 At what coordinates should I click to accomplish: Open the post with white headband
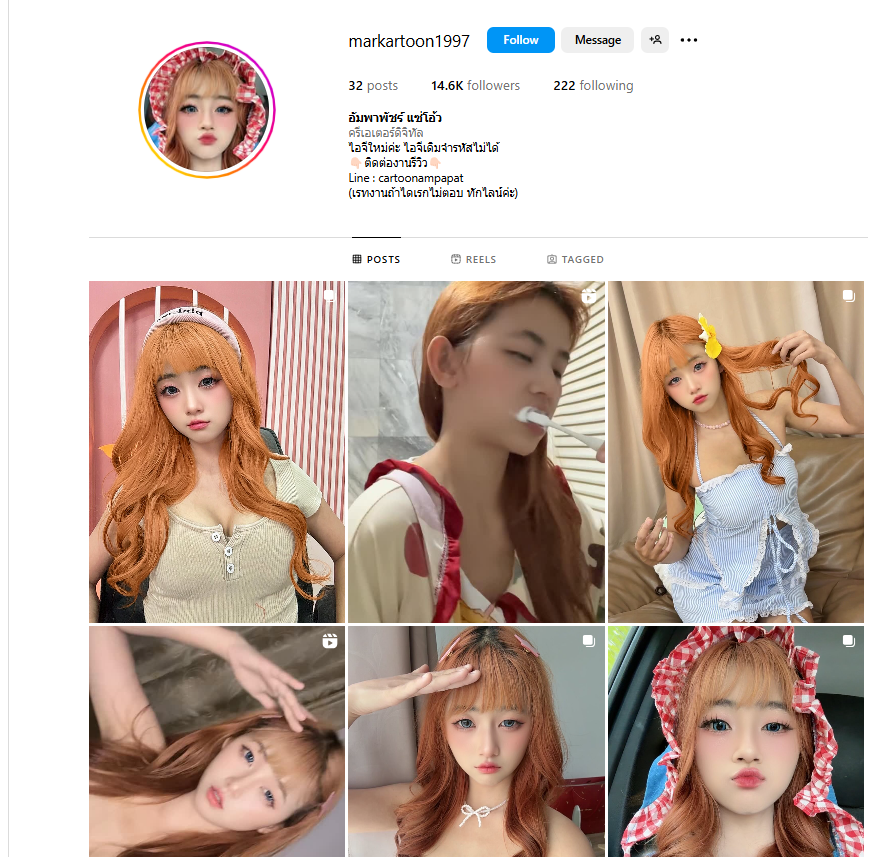click(217, 452)
